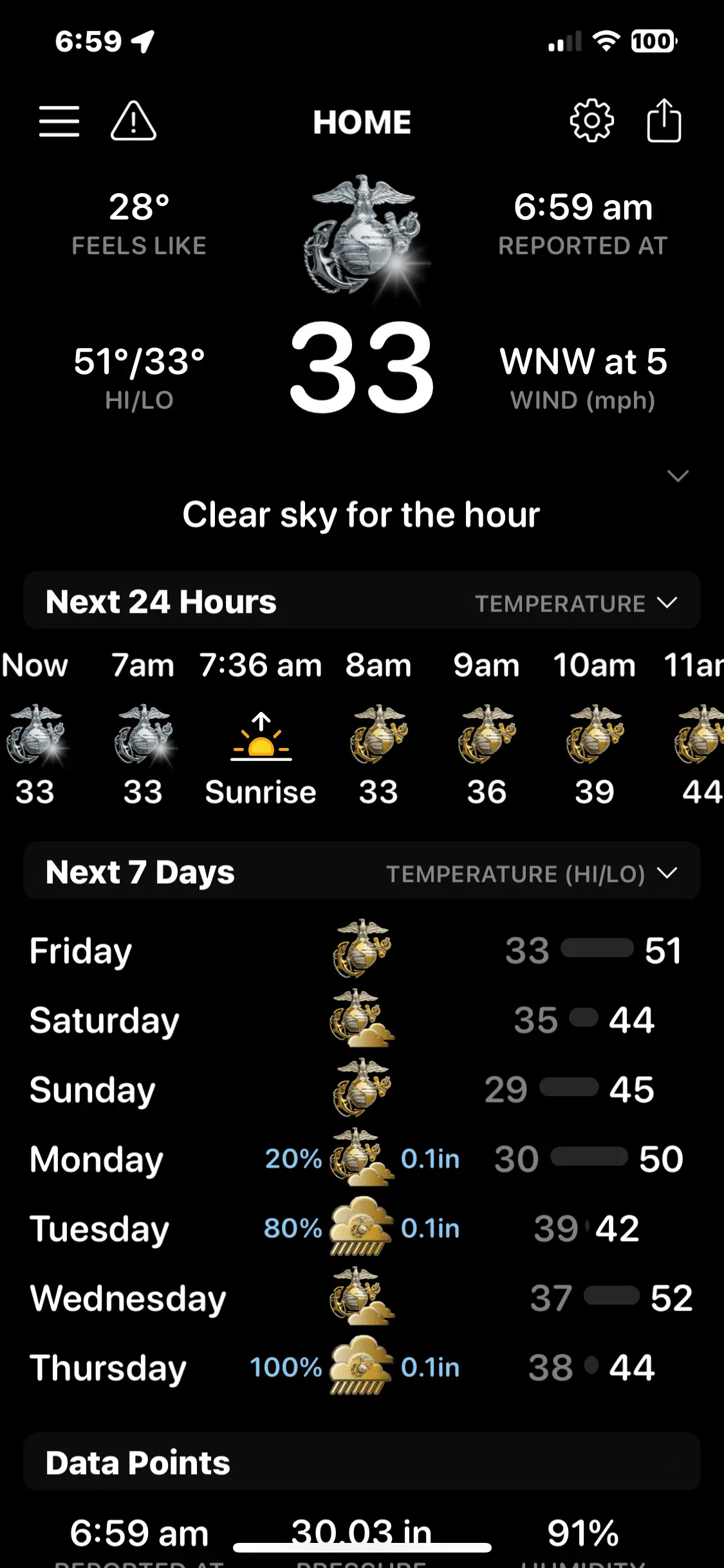724x1568 pixels.
Task: View Monday's forecast with 20% rain
Action: pyautogui.click(x=362, y=1159)
